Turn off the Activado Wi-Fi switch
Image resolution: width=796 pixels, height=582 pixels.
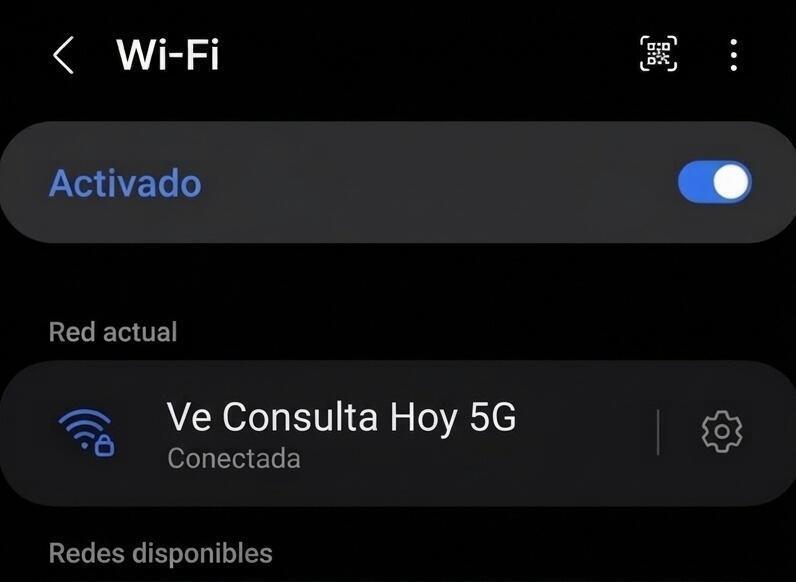(714, 183)
